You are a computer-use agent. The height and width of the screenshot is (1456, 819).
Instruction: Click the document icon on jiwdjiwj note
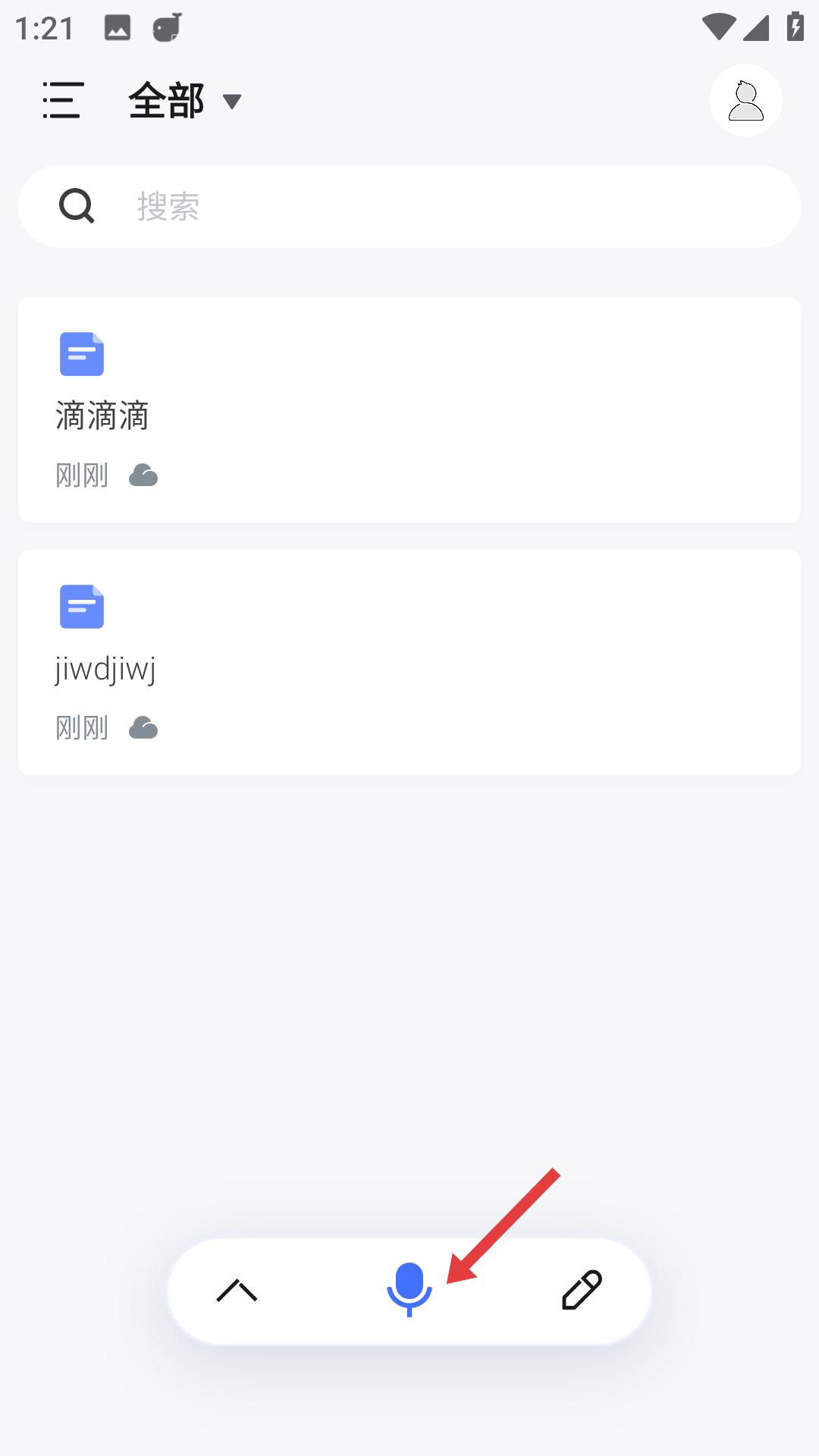(x=82, y=606)
